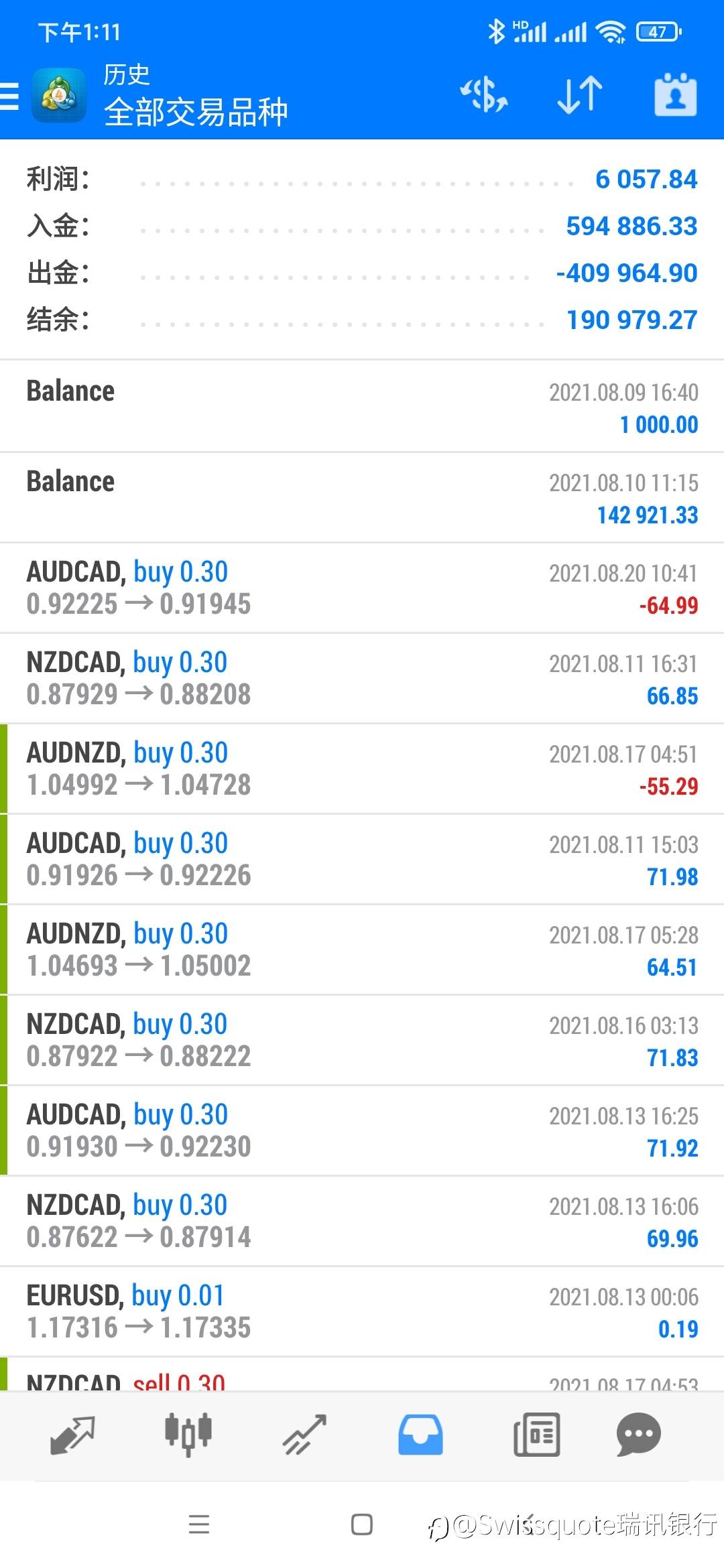Open the Balance entry of 142 921.33
The width and height of the screenshot is (724, 1568).
(362, 497)
